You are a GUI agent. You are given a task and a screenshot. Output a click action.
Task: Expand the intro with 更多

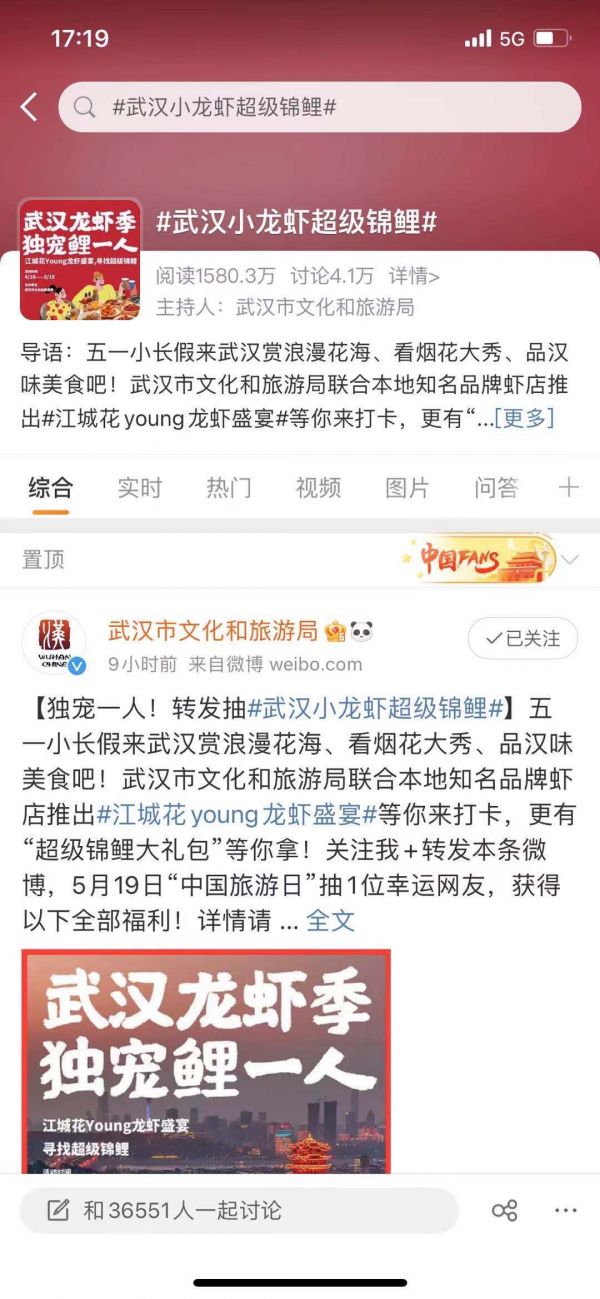point(524,418)
